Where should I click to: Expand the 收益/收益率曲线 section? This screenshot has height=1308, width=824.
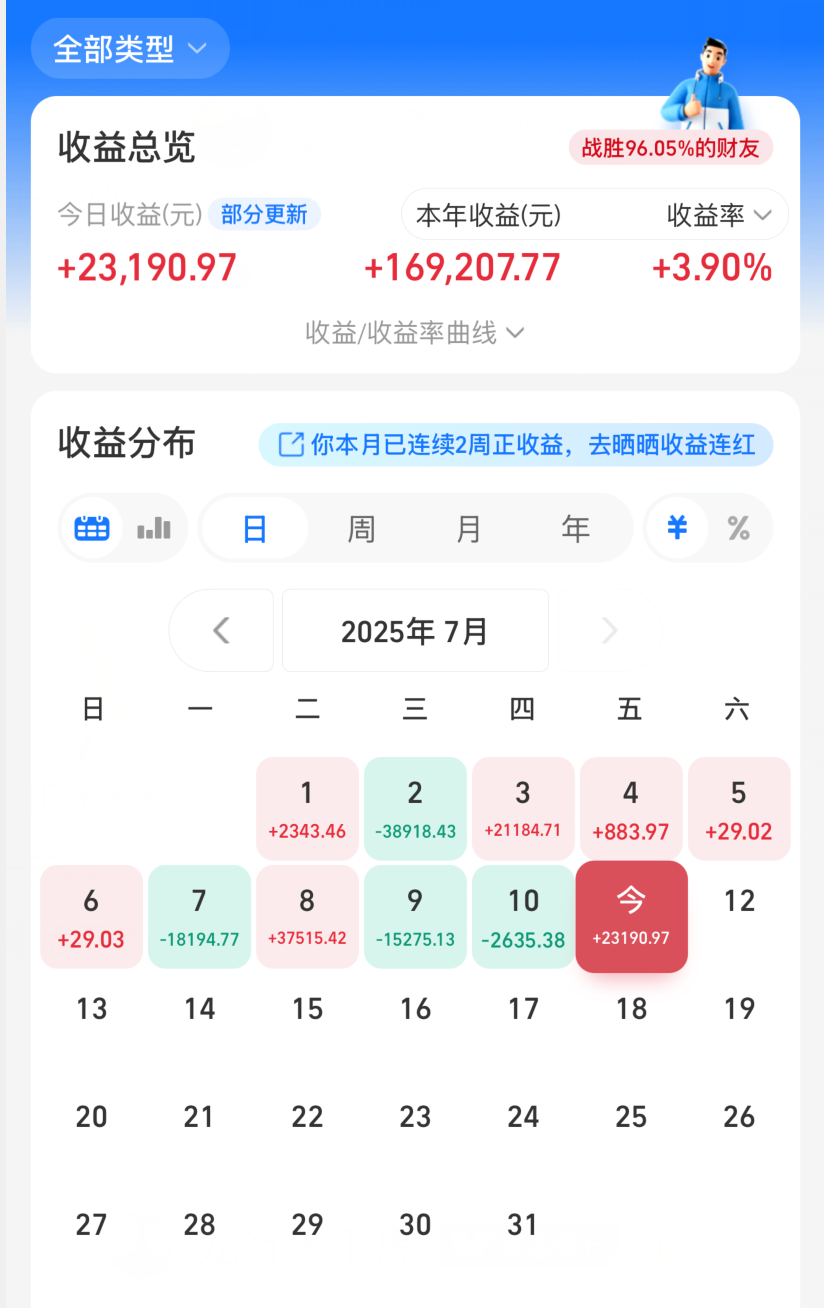414,332
